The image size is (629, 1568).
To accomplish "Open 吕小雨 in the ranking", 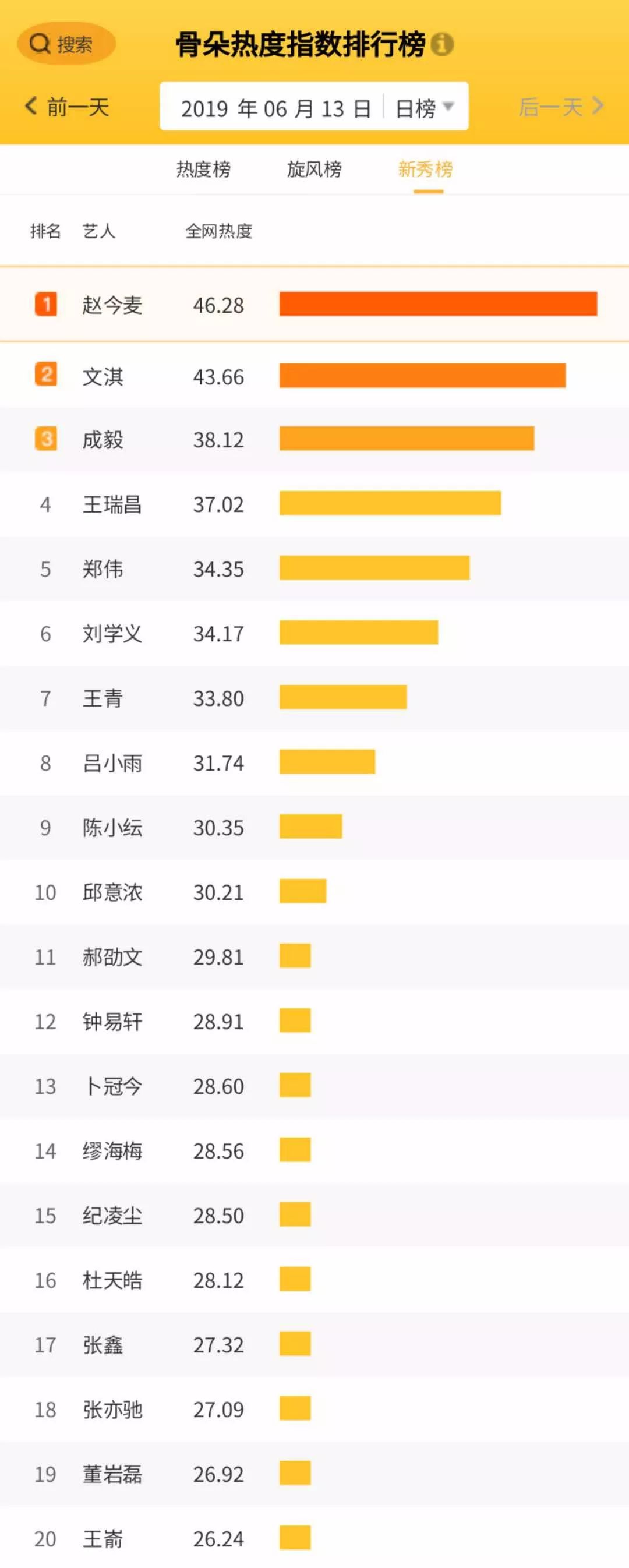I will [112, 762].
